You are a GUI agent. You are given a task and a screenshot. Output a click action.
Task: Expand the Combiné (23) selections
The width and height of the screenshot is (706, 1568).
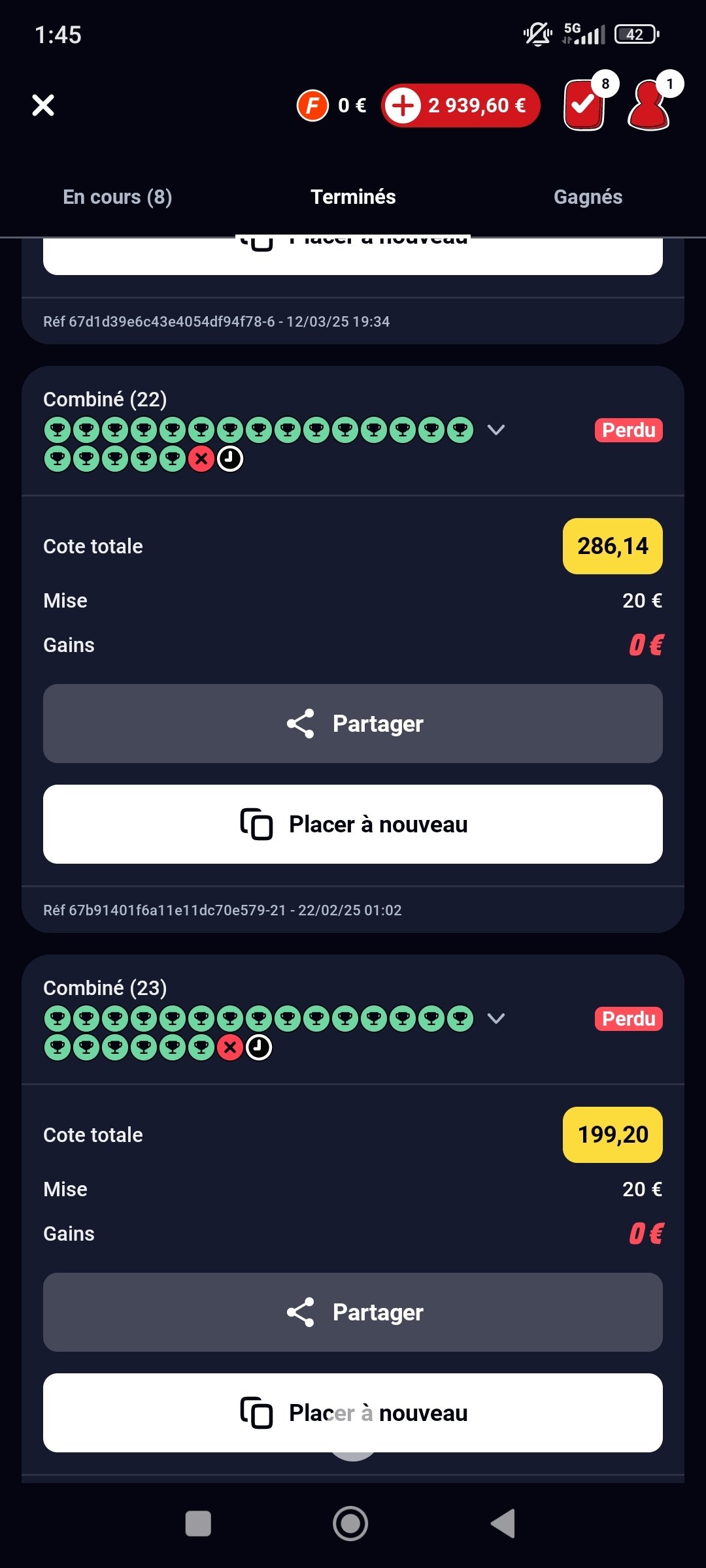click(x=496, y=1019)
